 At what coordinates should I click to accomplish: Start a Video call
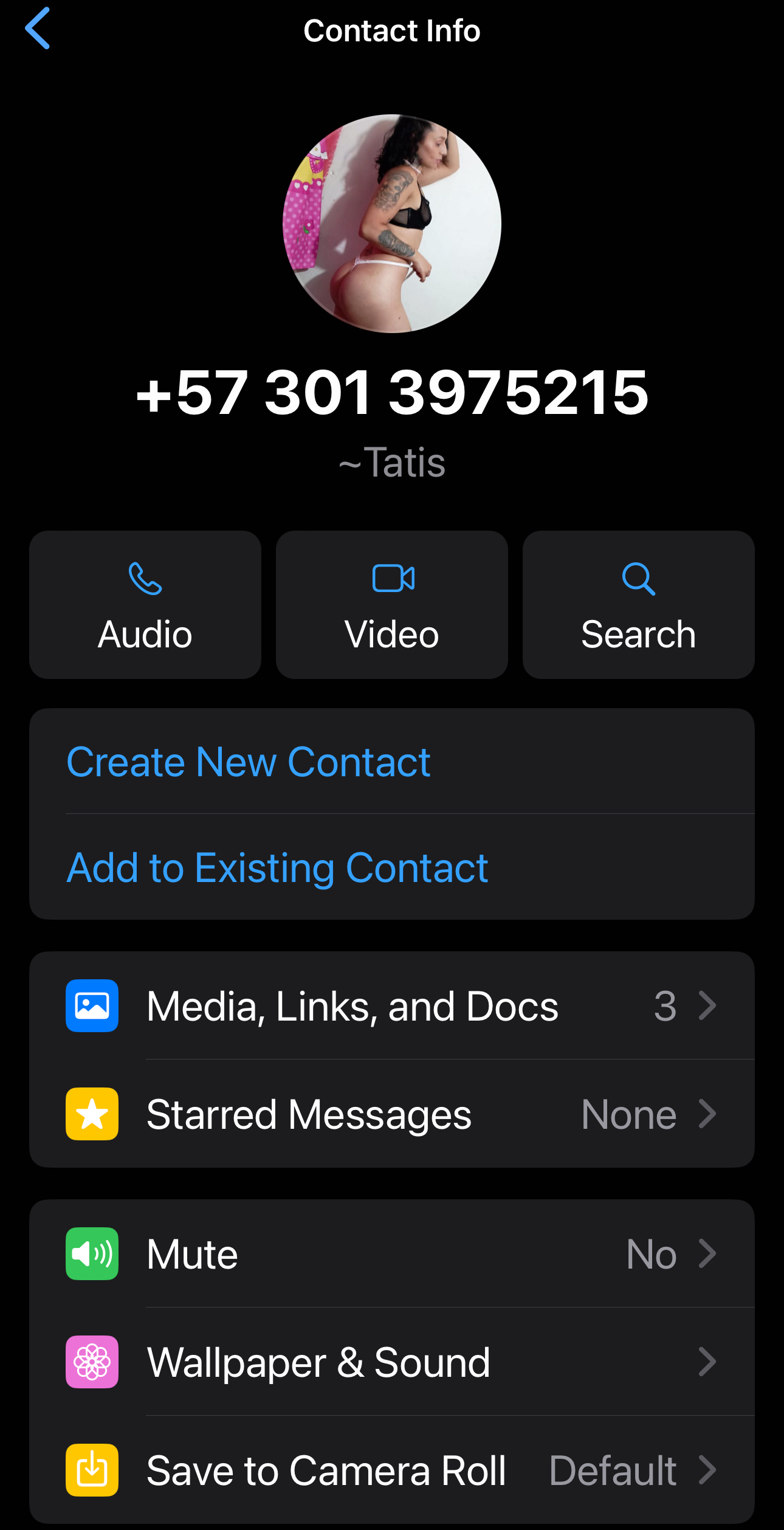392,605
